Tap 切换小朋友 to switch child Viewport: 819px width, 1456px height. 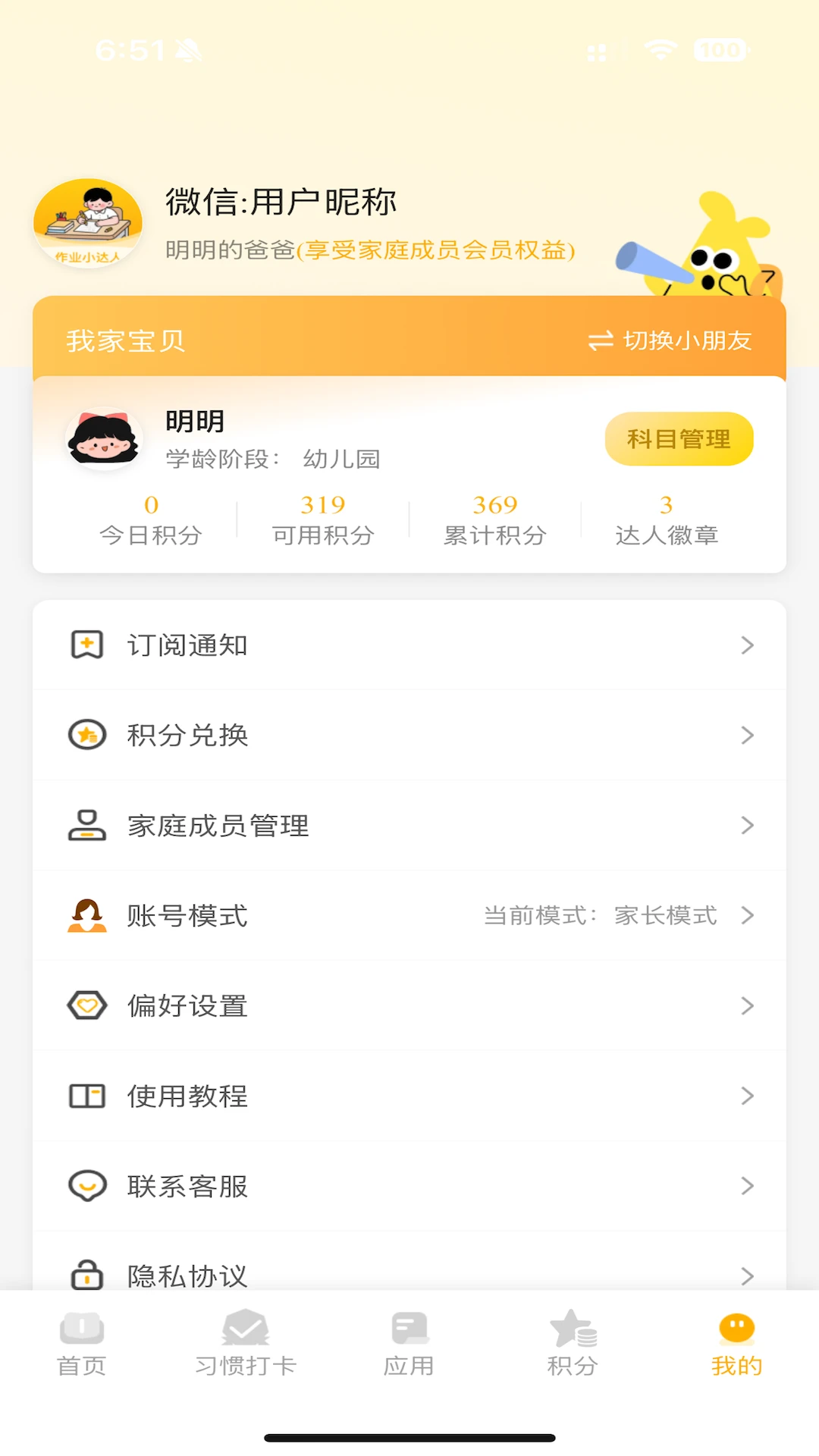click(670, 340)
